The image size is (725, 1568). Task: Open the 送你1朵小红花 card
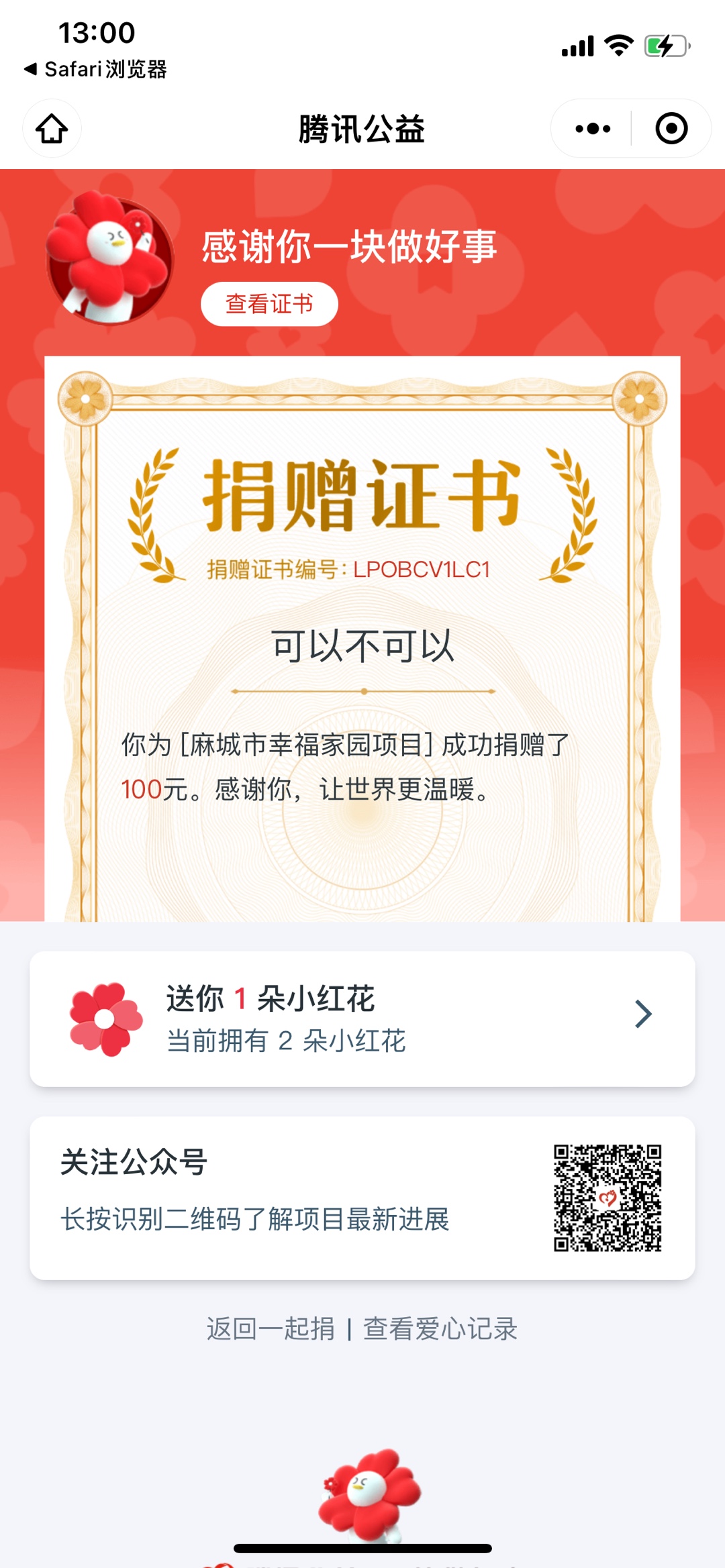tap(362, 1018)
